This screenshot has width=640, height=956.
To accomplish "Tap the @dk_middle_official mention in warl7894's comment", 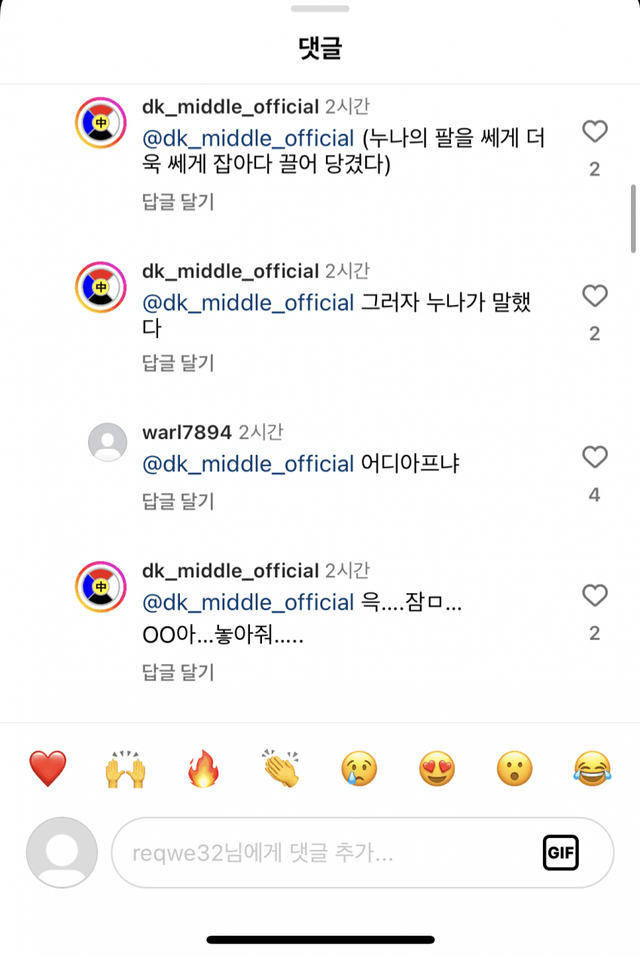I will (x=248, y=464).
